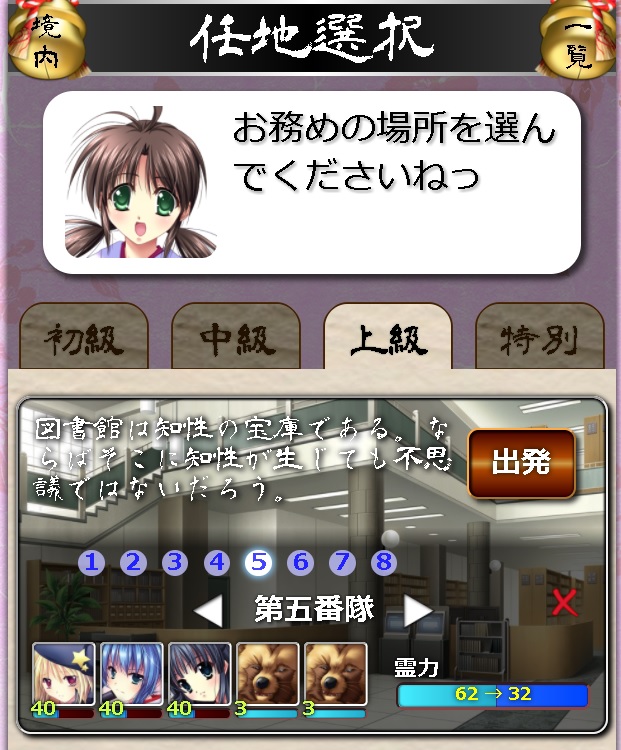Select squad number 5

pos(259,563)
